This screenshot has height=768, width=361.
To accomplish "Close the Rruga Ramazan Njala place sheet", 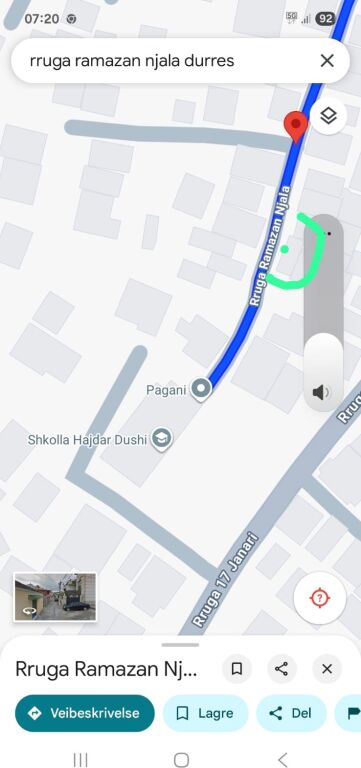I will pos(327,669).
